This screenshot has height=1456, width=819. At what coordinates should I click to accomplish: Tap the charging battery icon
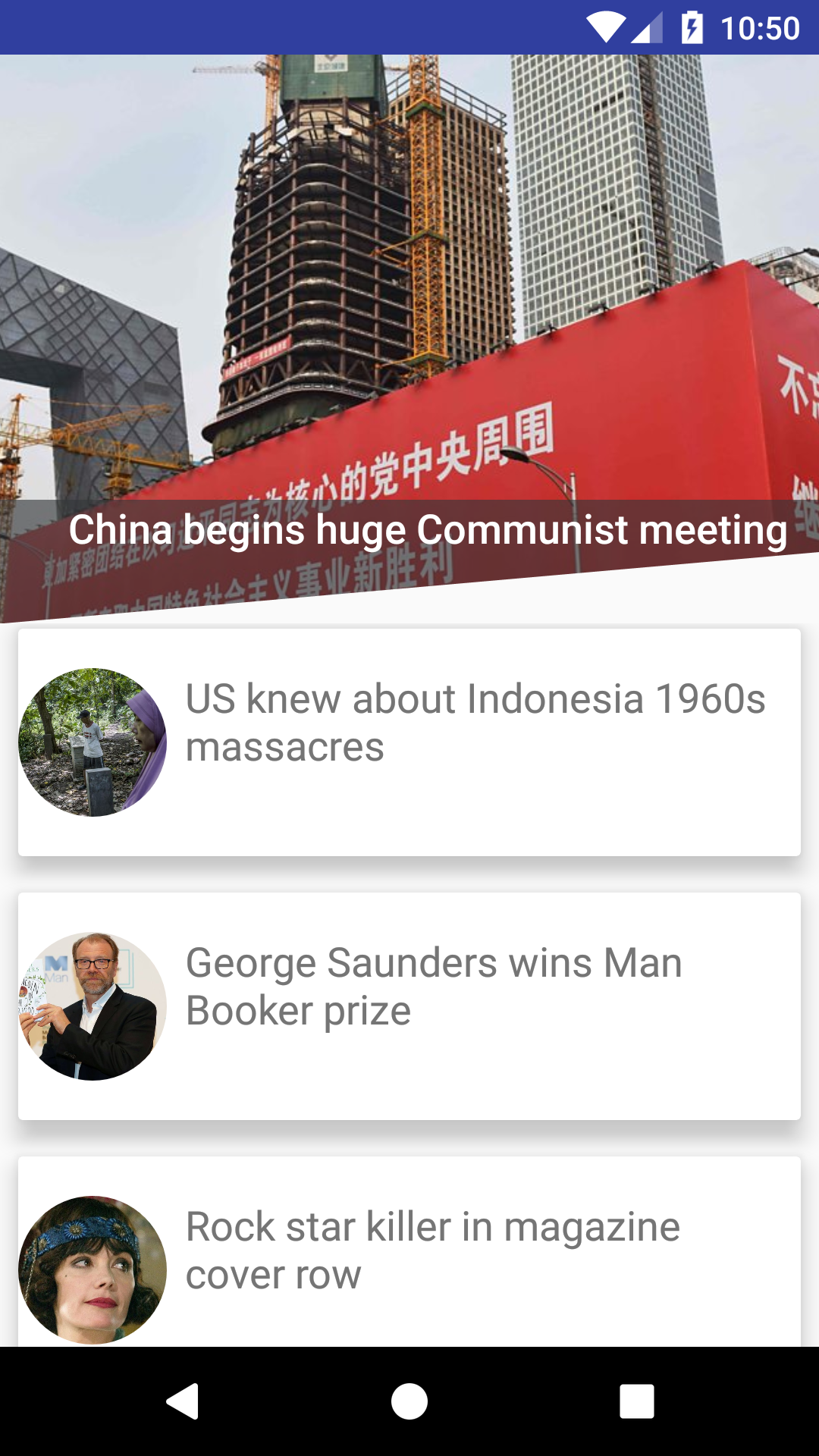tap(692, 25)
